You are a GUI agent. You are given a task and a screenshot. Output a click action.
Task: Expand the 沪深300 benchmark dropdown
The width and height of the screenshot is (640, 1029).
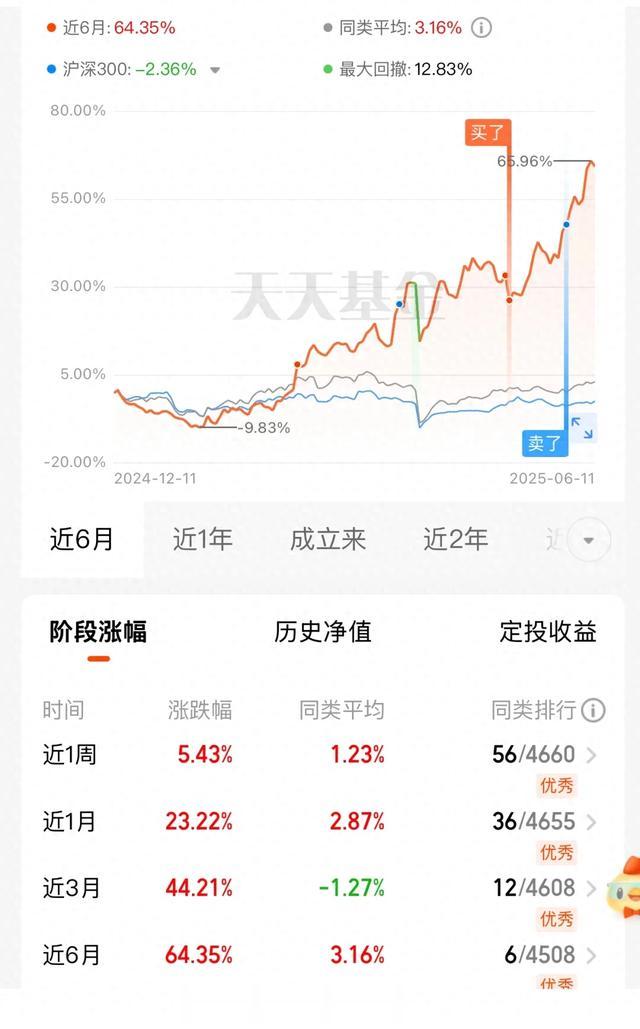tap(215, 70)
